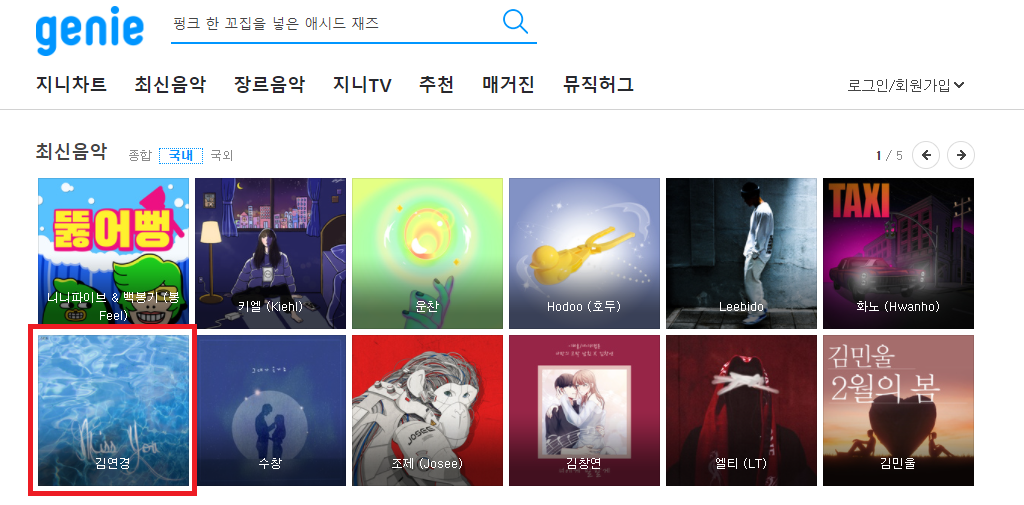Open the 최신음악 menu
The image size is (1024, 505).
pyautogui.click(x=170, y=84)
